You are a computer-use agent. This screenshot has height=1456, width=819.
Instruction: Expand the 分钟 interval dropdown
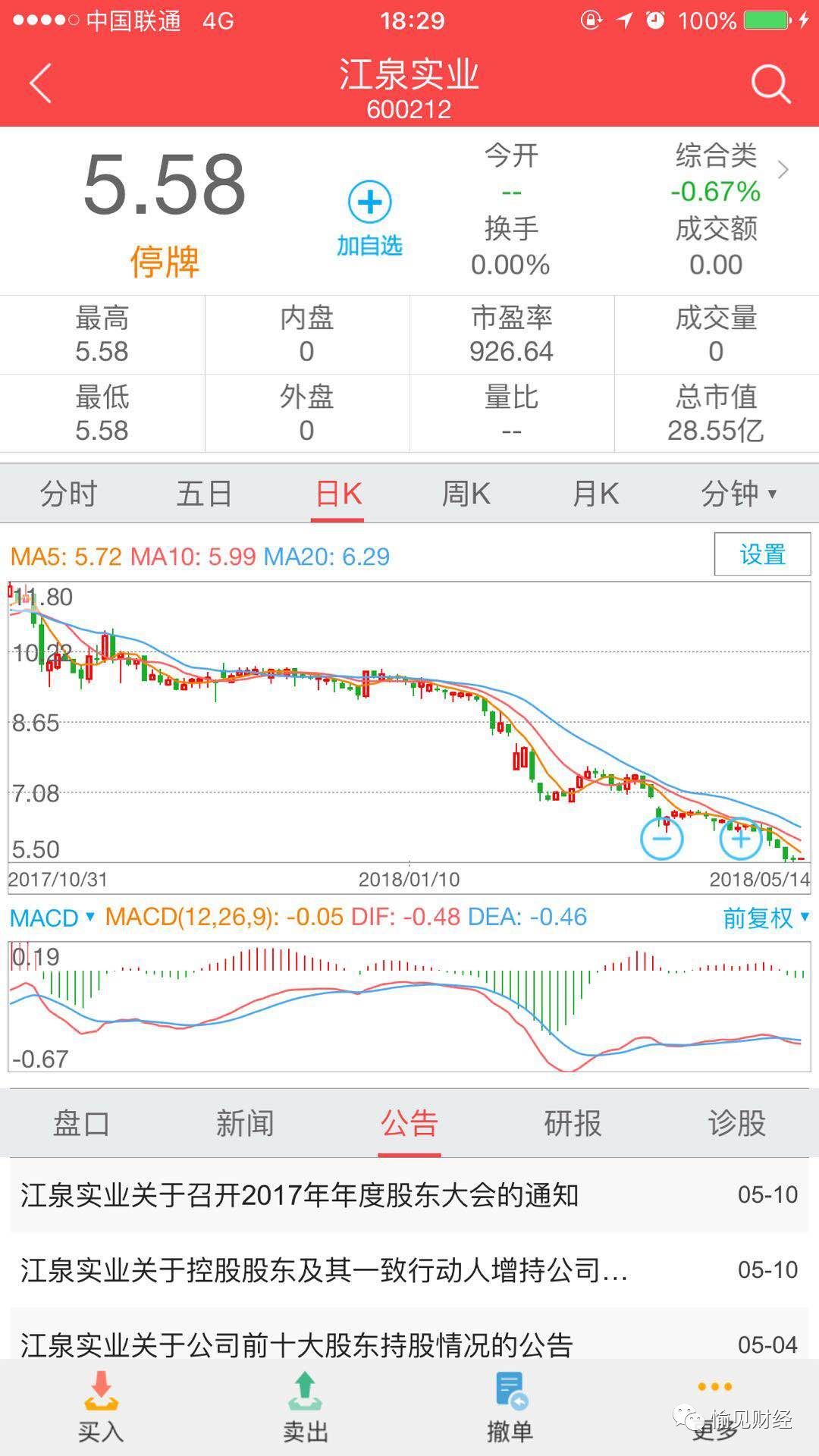coord(738,494)
